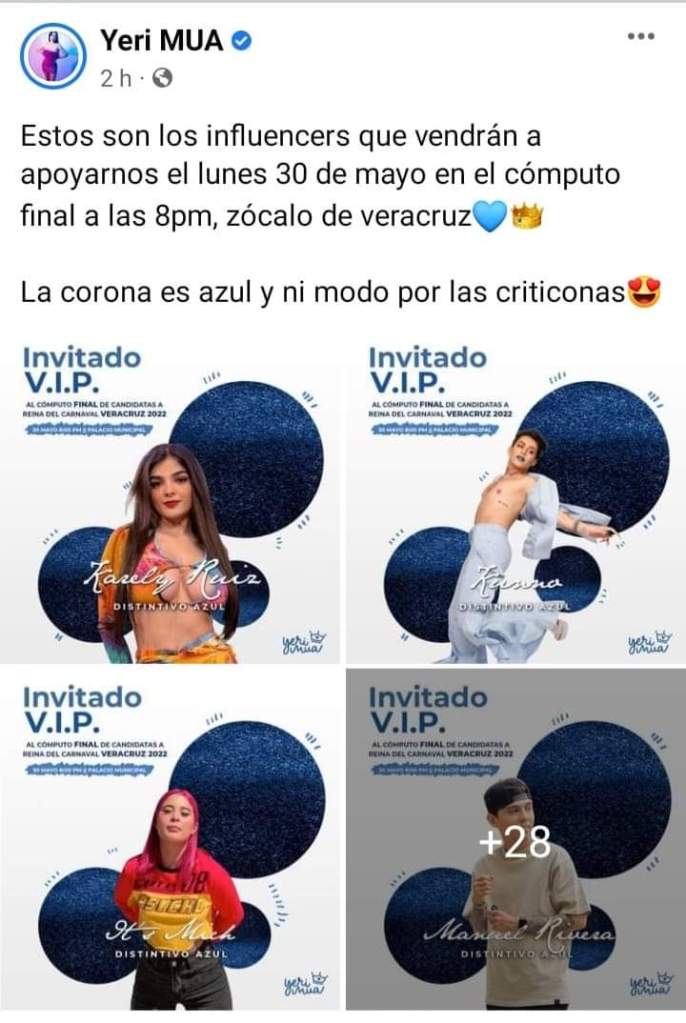View the +28 more photos tile
Image resolution: width=686 pixels, height=1023 pixels.
(516, 842)
